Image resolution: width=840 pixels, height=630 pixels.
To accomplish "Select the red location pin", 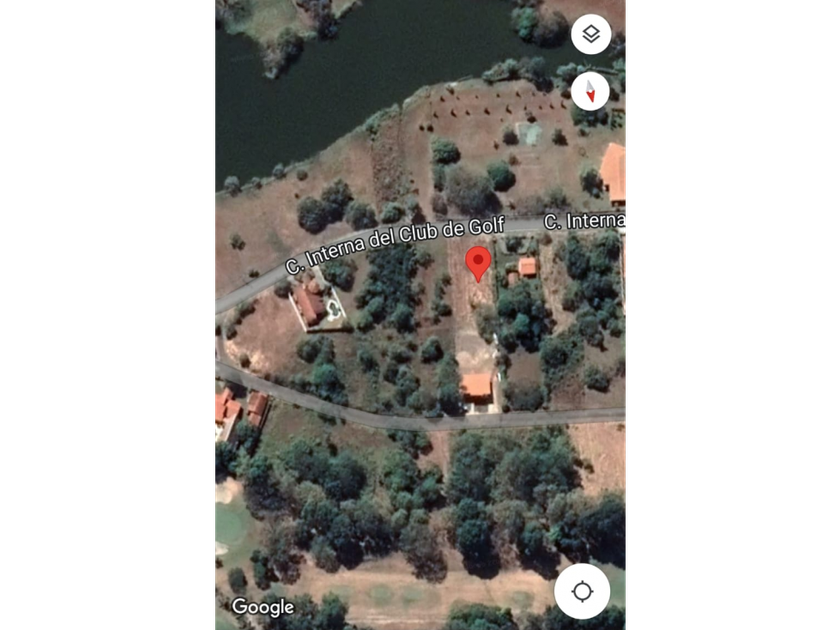I will 479,263.
